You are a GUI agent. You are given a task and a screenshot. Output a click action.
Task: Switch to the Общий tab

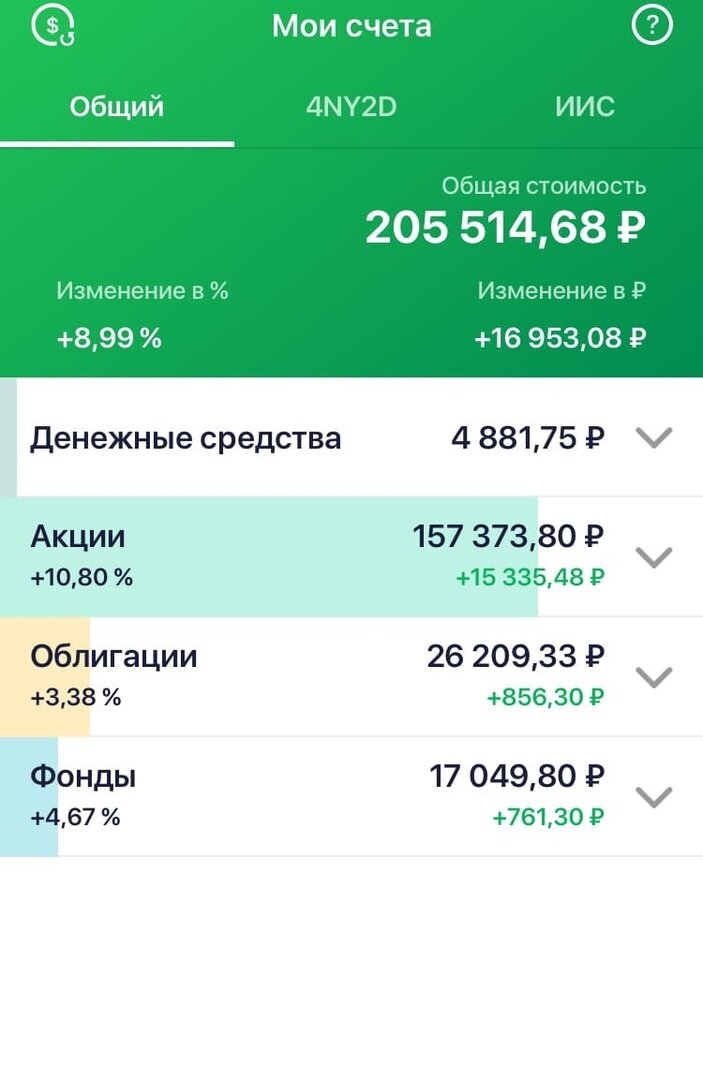pos(117,107)
